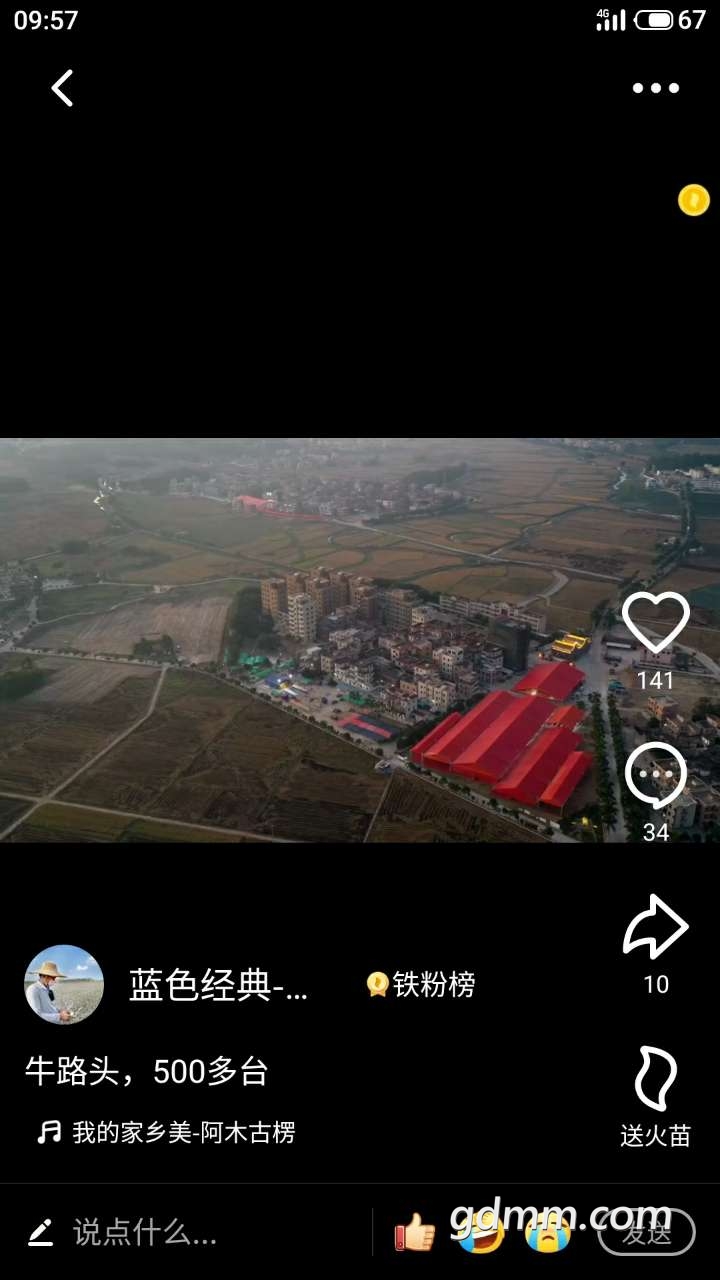Open the comments for this video
Viewport: 720px width, 1280px height.
pyautogui.click(x=656, y=776)
